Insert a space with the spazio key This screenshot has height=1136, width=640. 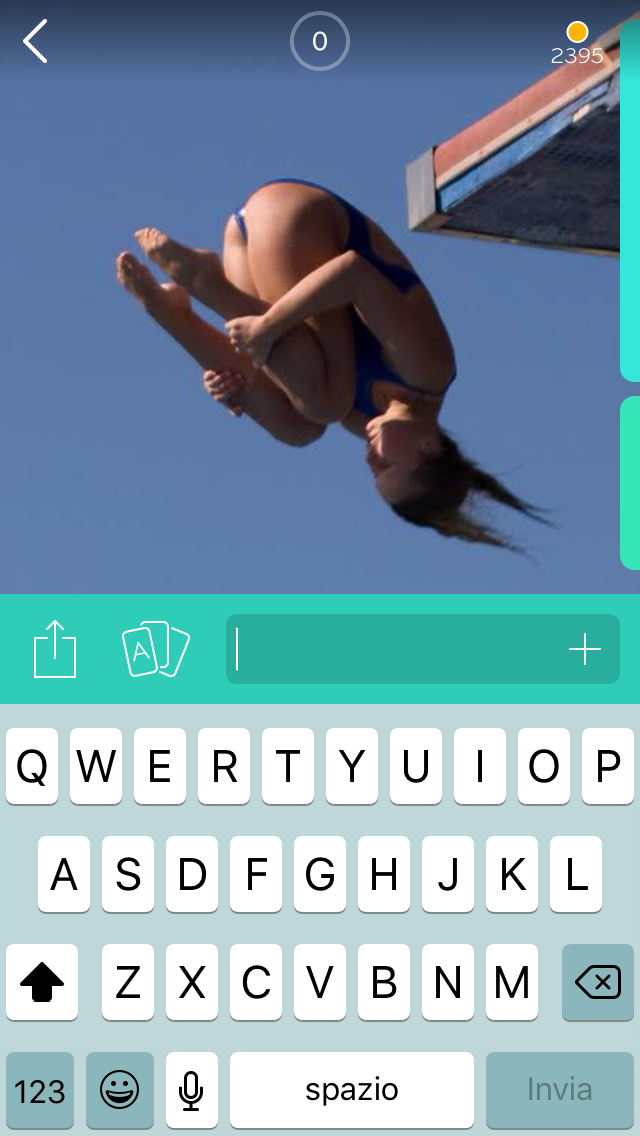352,1089
